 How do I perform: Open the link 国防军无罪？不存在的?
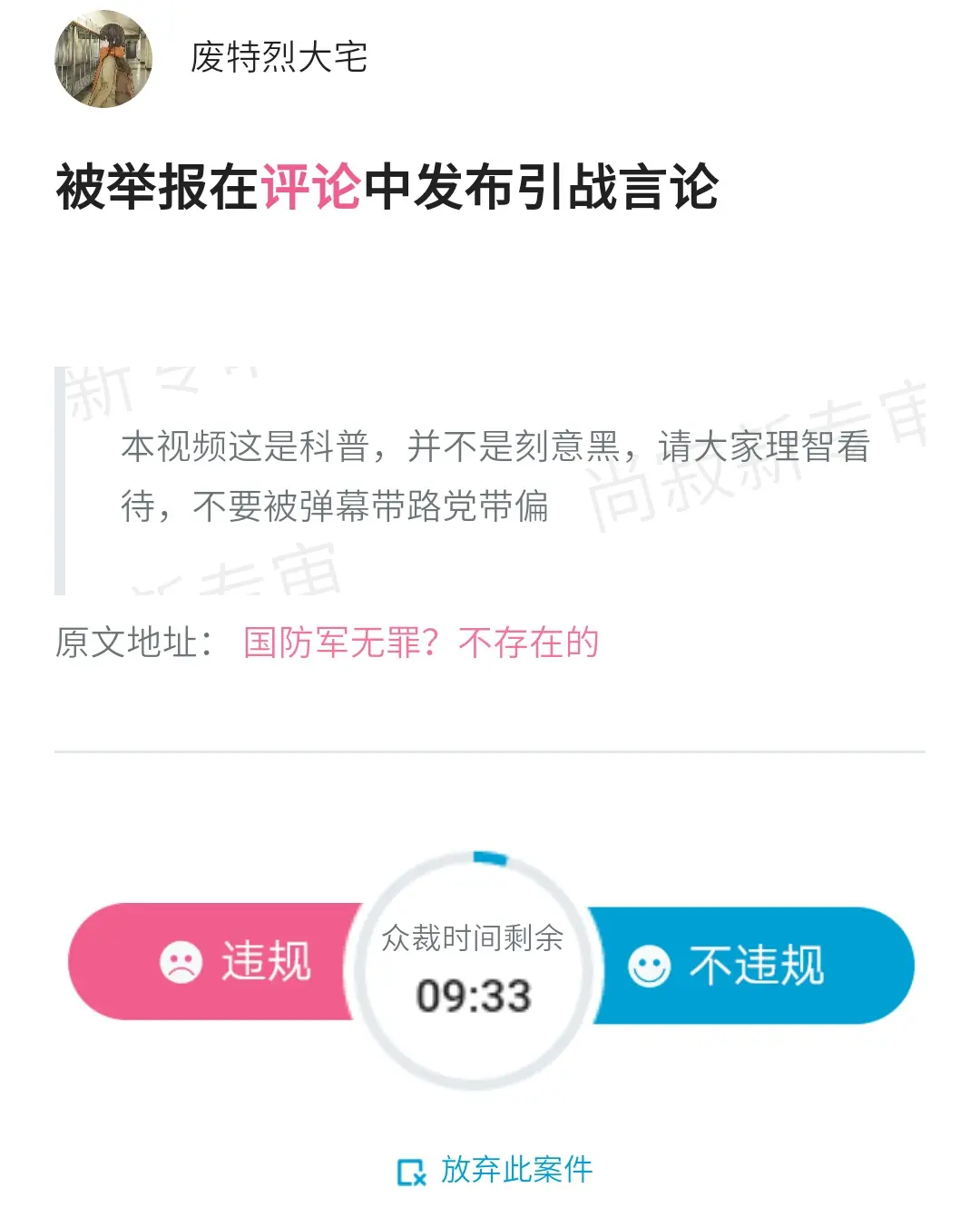[419, 643]
